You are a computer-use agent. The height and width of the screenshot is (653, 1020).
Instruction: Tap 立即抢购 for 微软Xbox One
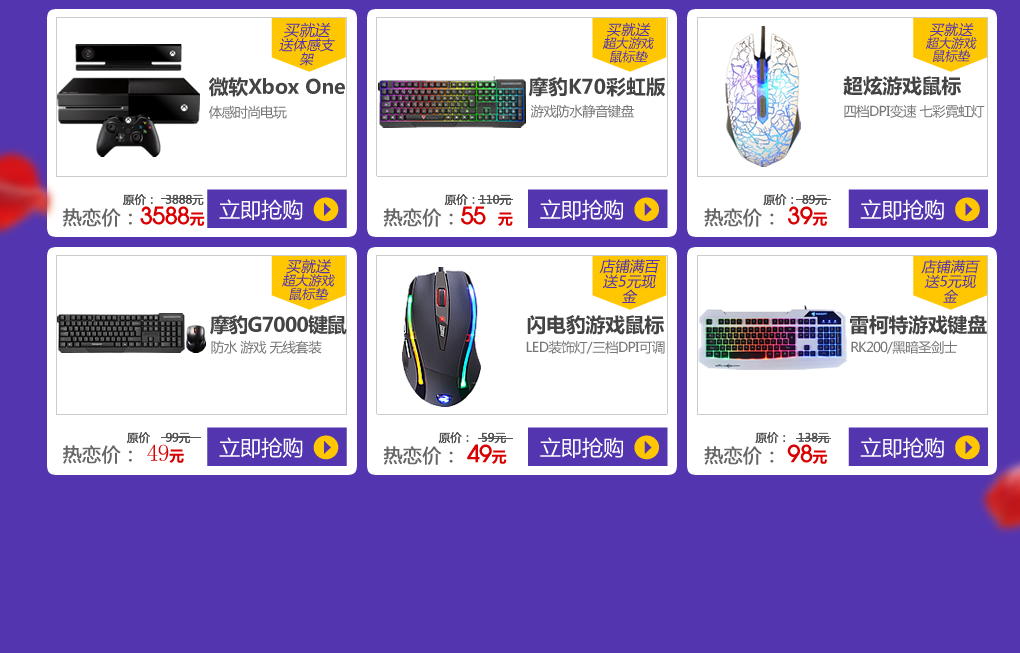(277, 209)
